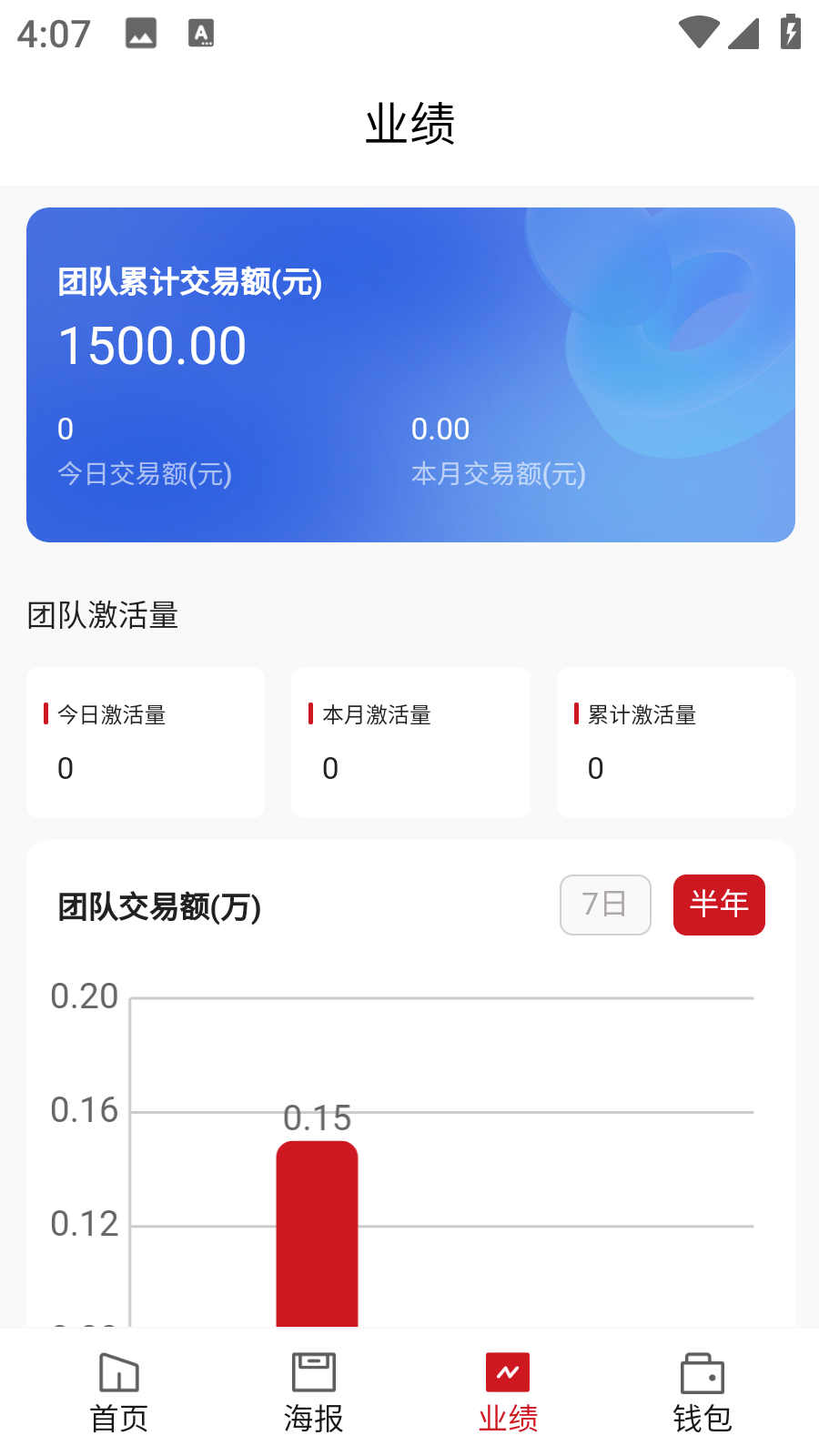Expand the 团队激活量 section header
Screen dimensions: 819x1456
click(103, 617)
